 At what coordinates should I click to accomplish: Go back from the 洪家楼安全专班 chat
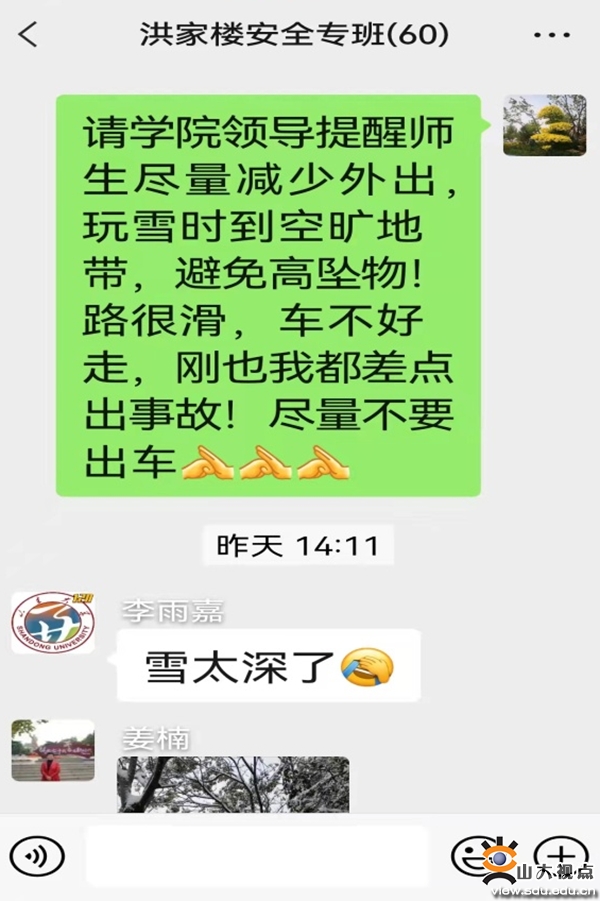point(28,35)
